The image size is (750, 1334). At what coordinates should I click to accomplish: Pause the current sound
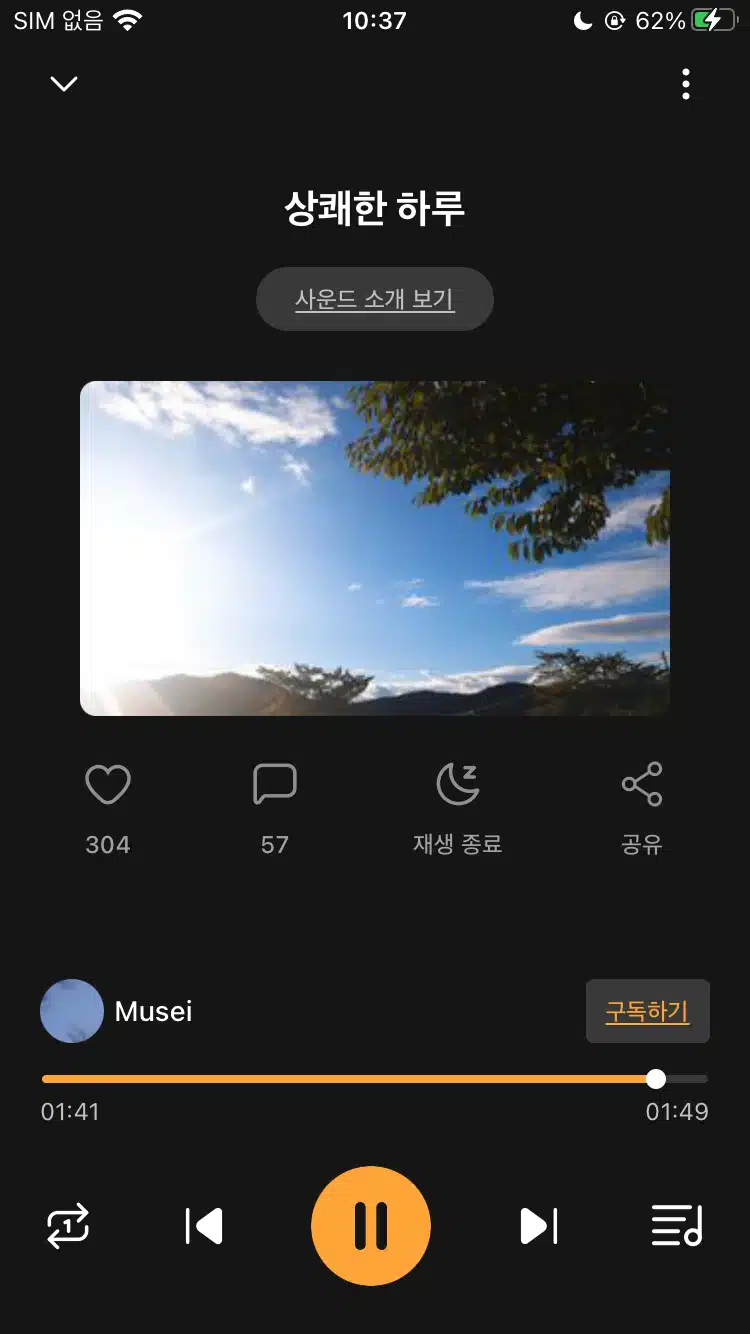tap(371, 1226)
